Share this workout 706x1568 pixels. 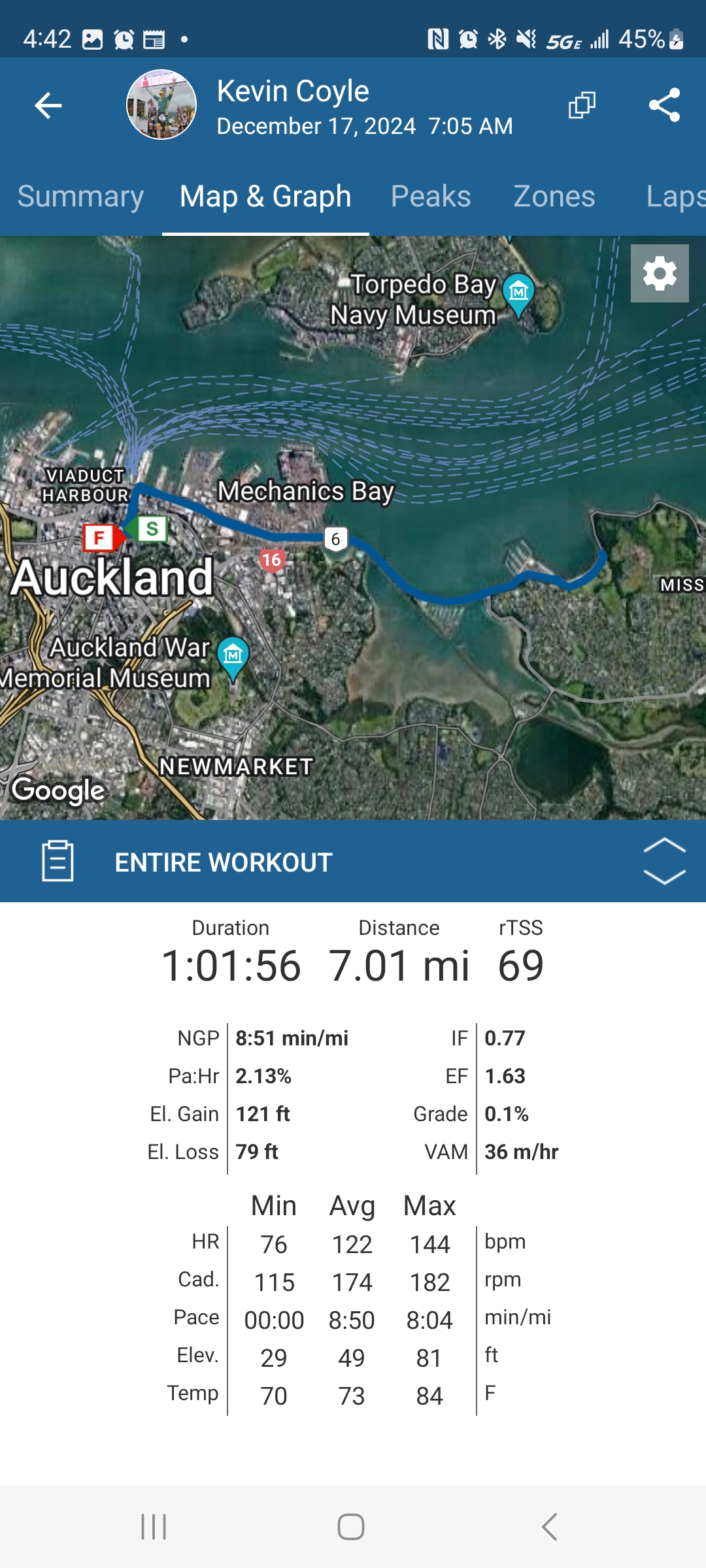[x=664, y=105]
